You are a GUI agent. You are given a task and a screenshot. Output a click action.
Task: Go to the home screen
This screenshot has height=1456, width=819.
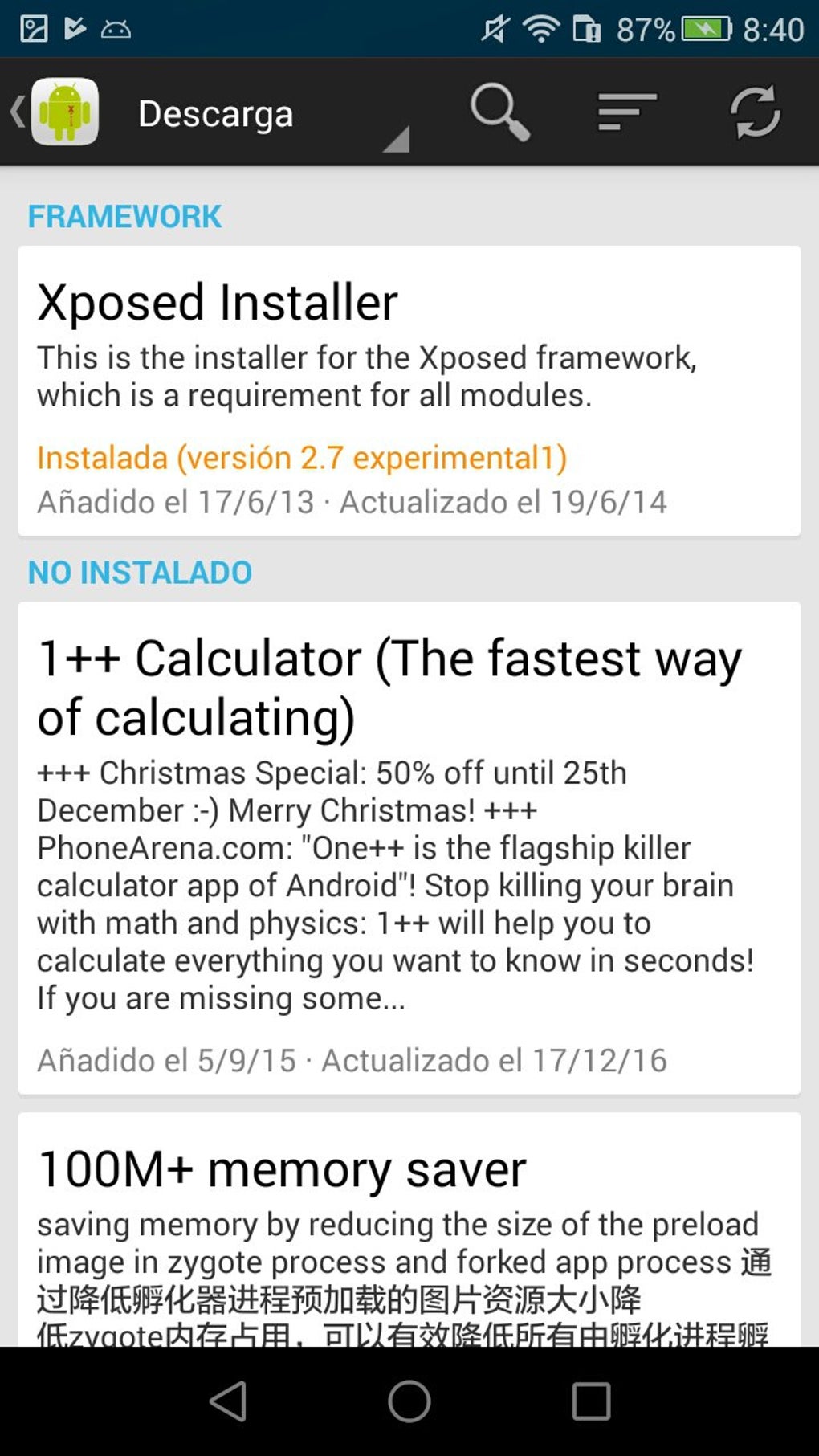pos(409,1401)
